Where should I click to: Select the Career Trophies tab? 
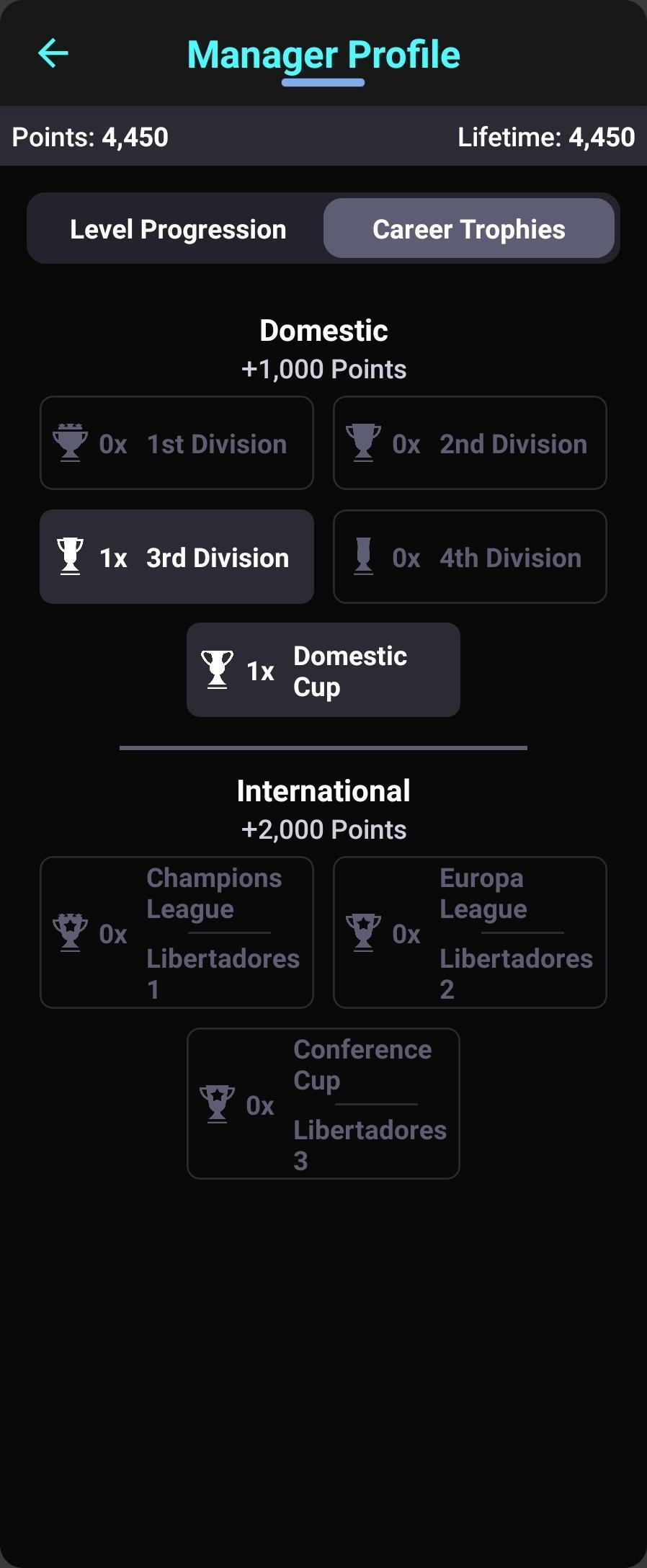pos(469,229)
